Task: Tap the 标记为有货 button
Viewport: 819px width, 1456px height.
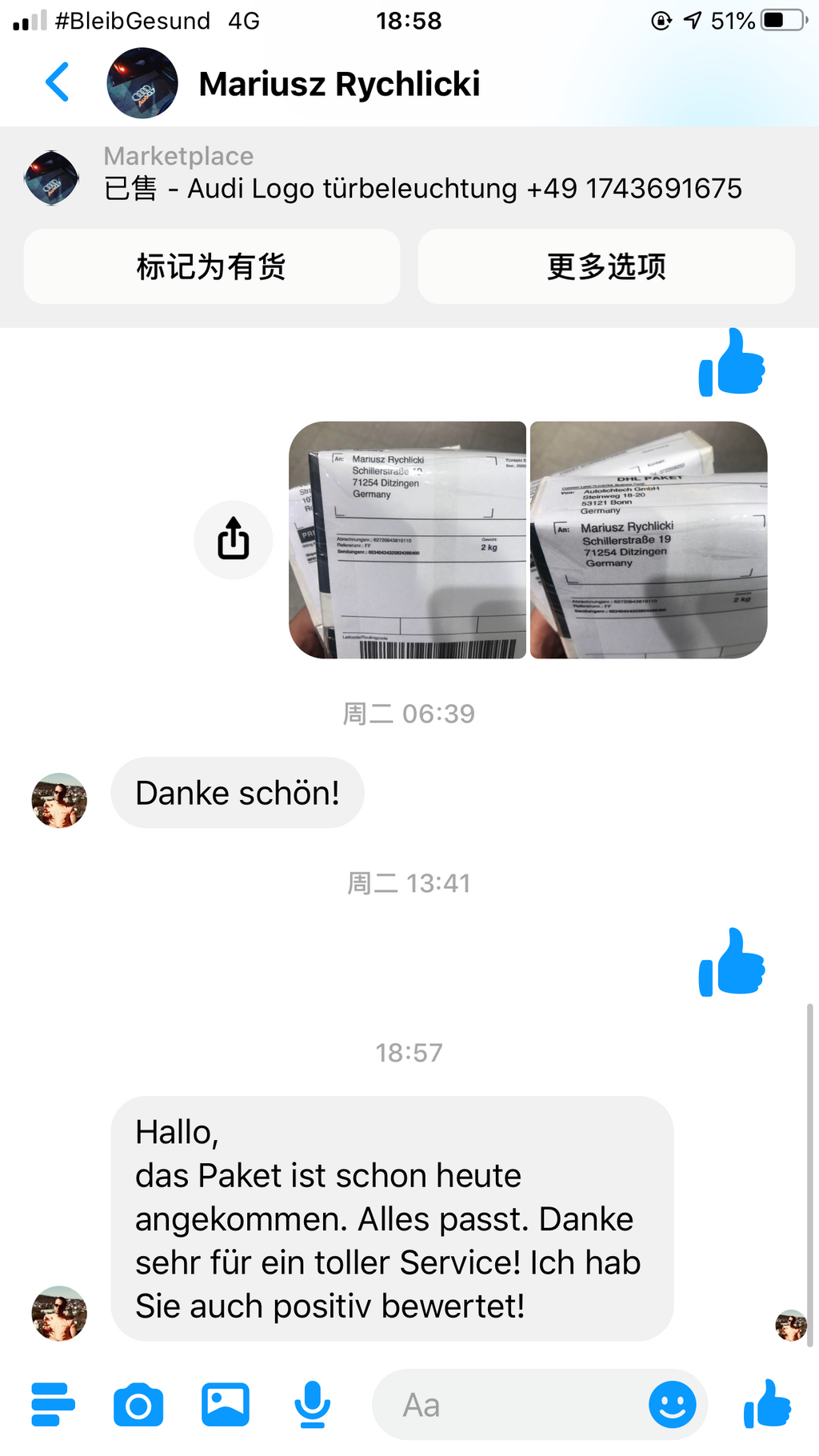Action: tap(212, 266)
